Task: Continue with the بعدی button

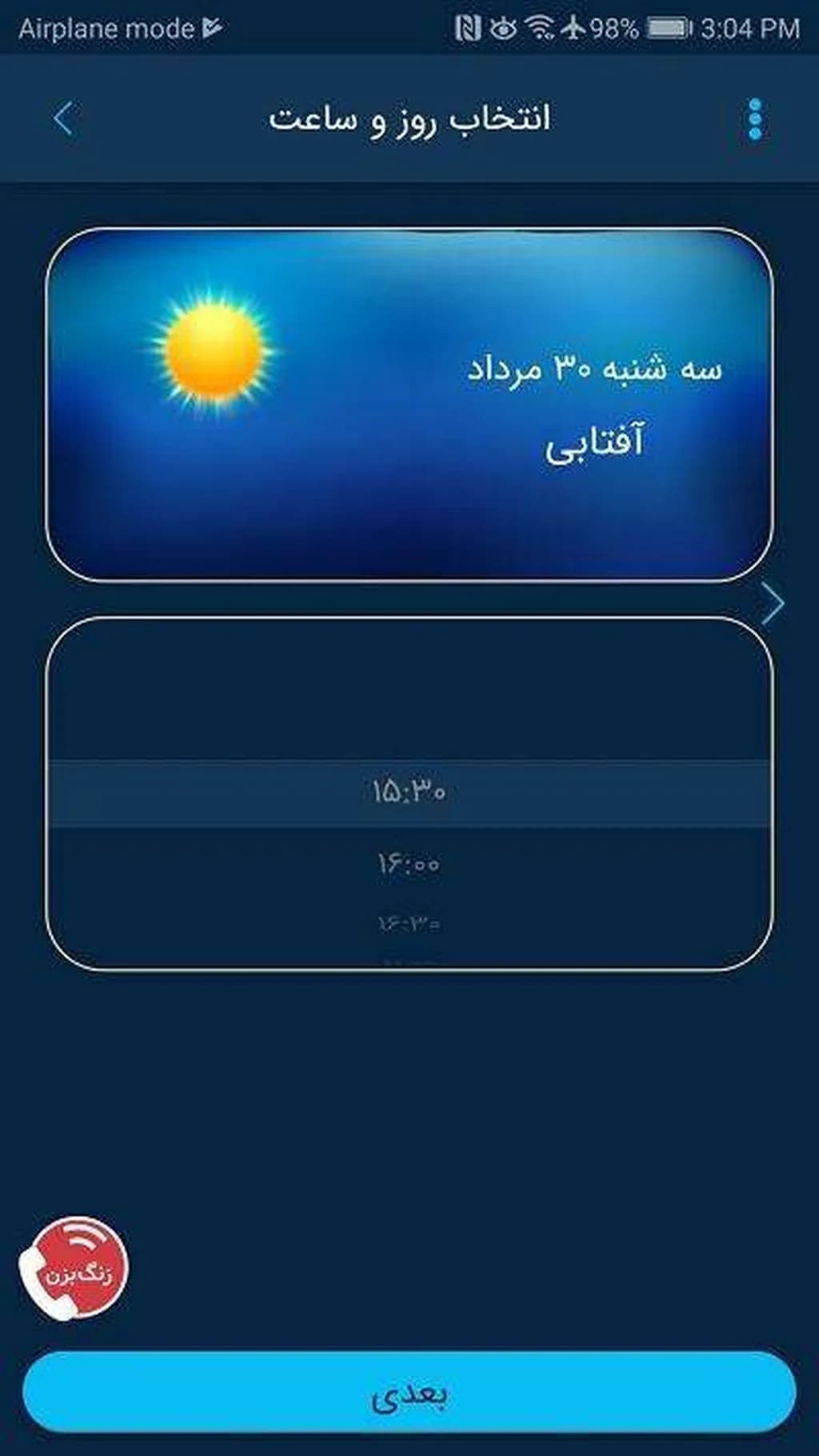Action: 409,1394
